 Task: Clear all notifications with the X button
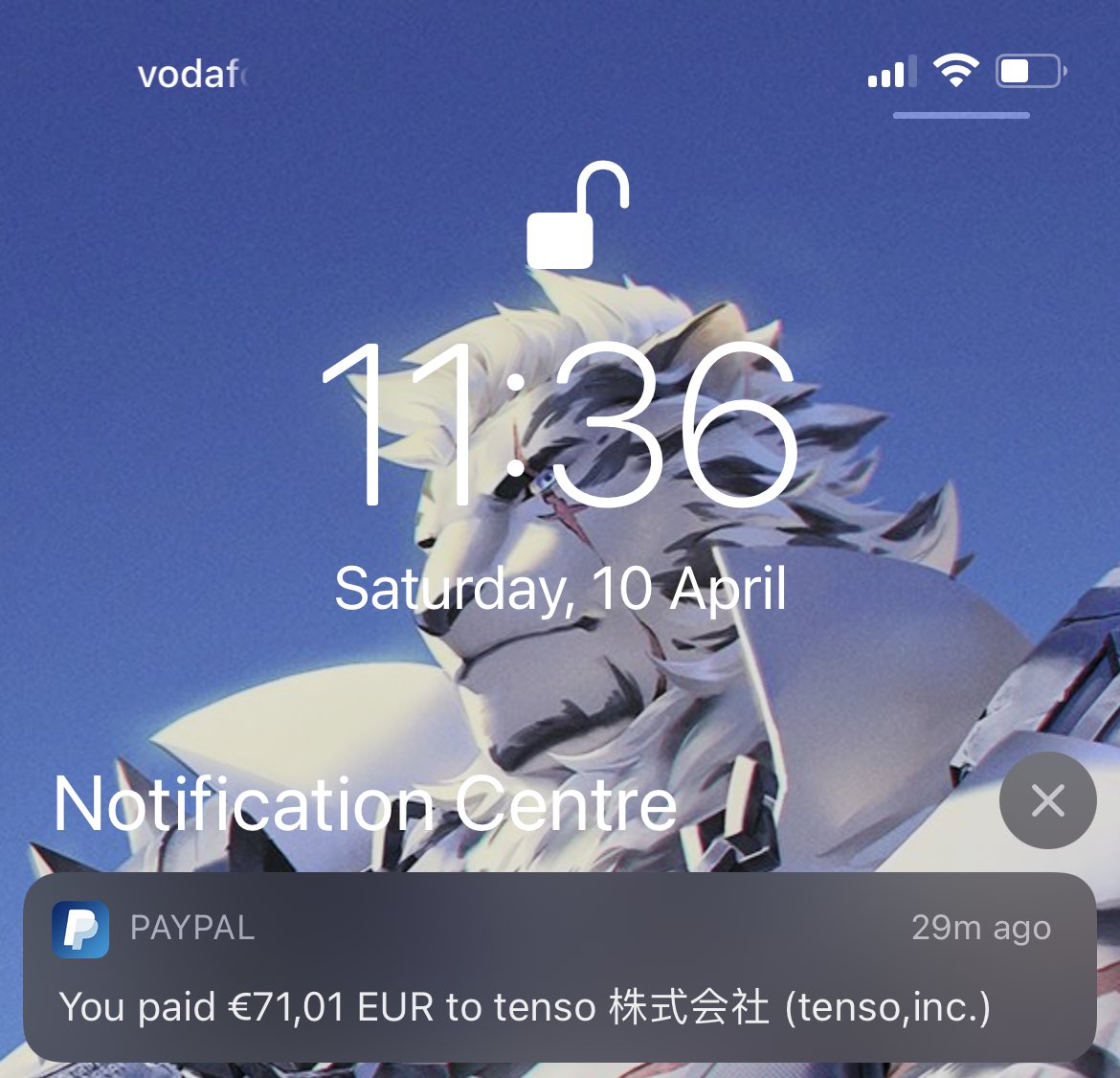click(x=1047, y=800)
